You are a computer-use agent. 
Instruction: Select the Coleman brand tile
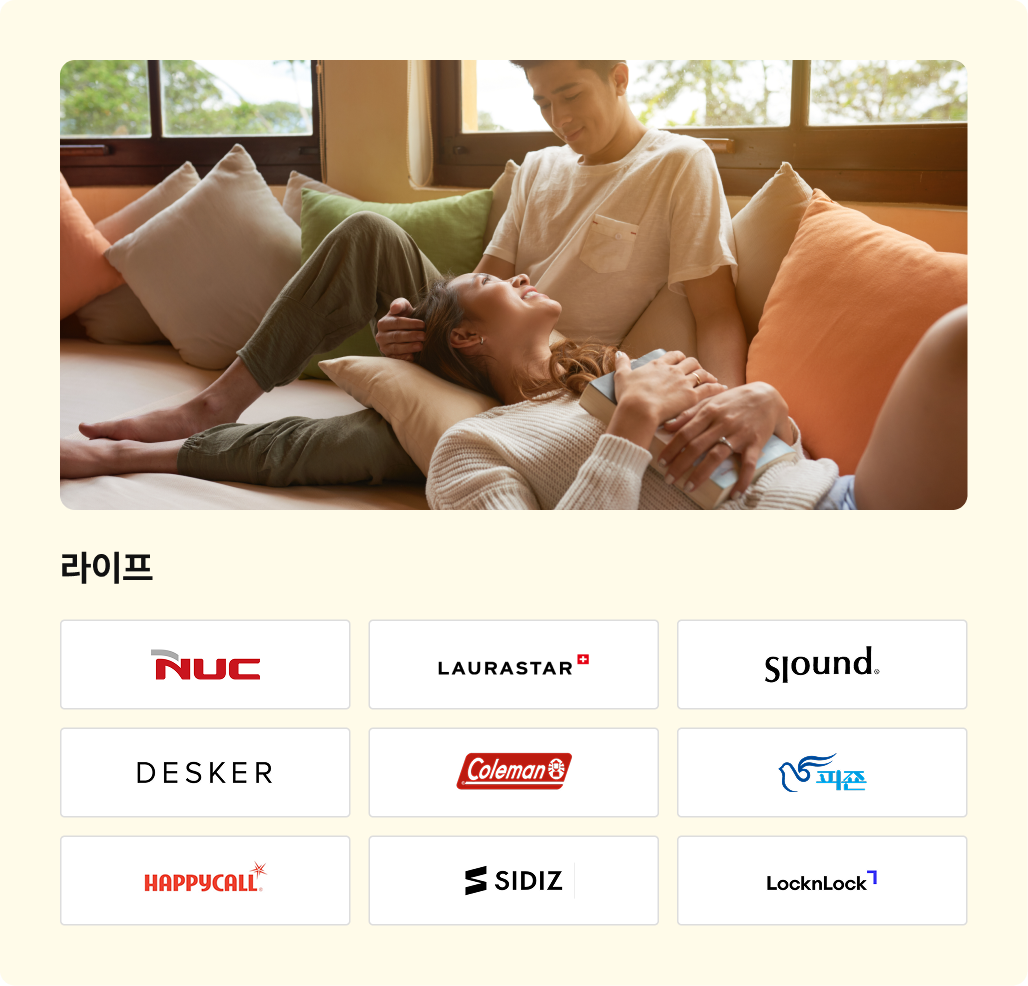[513, 772]
